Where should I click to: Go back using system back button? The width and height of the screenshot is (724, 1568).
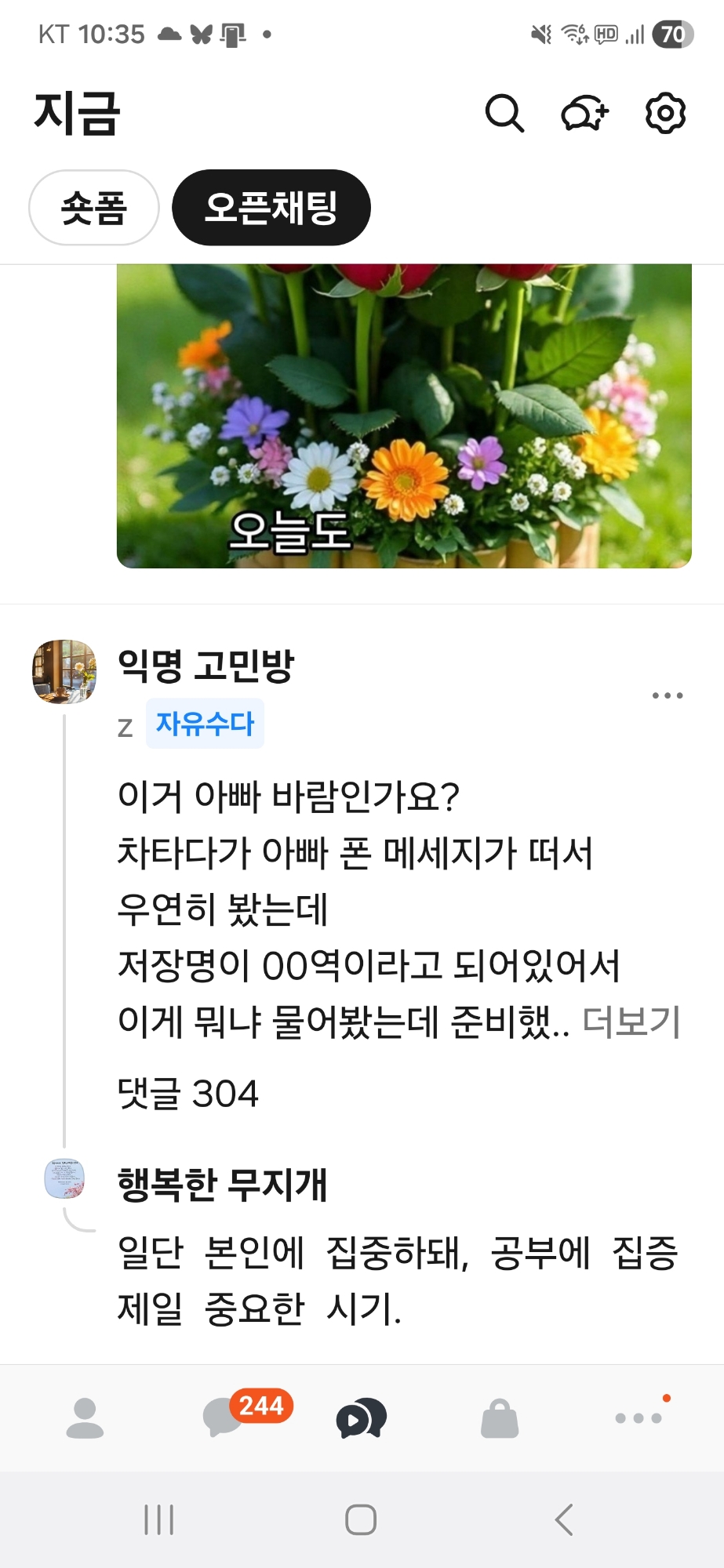click(x=564, y=1519)
